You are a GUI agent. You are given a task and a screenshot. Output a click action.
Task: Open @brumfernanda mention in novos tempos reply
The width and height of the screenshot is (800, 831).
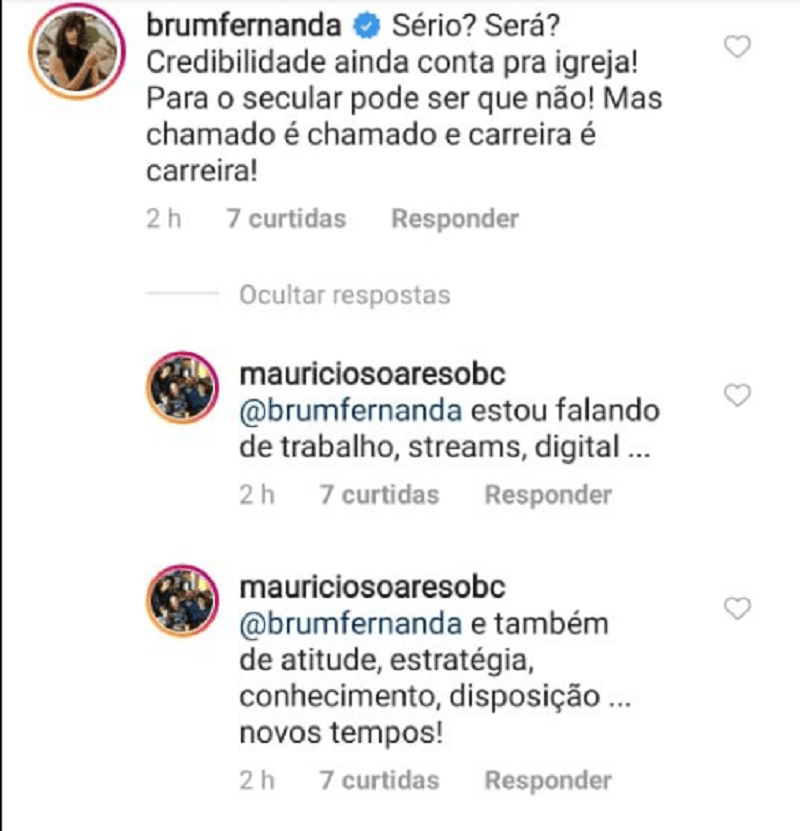(x=351, y=624)
